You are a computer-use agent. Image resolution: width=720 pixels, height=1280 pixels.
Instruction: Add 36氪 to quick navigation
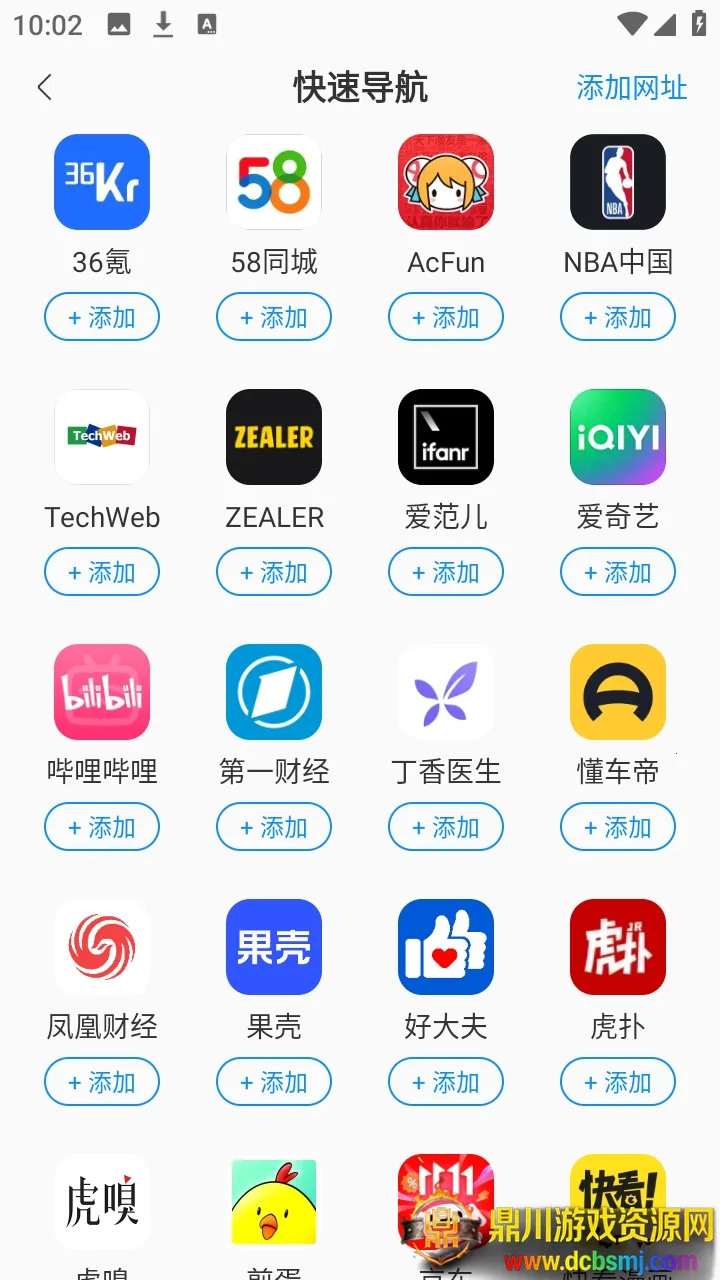102,318
